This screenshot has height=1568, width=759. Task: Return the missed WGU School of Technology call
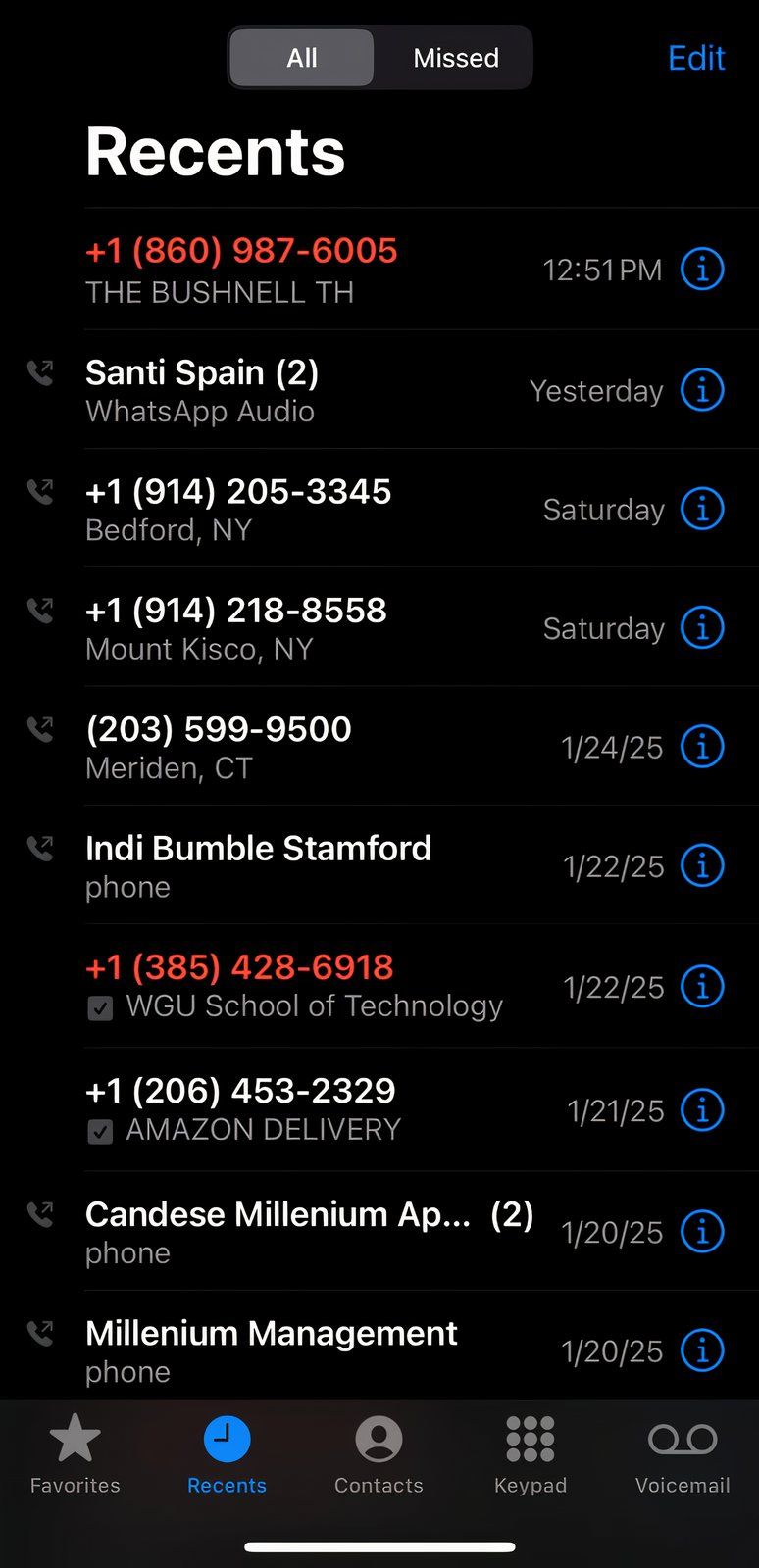294,985
